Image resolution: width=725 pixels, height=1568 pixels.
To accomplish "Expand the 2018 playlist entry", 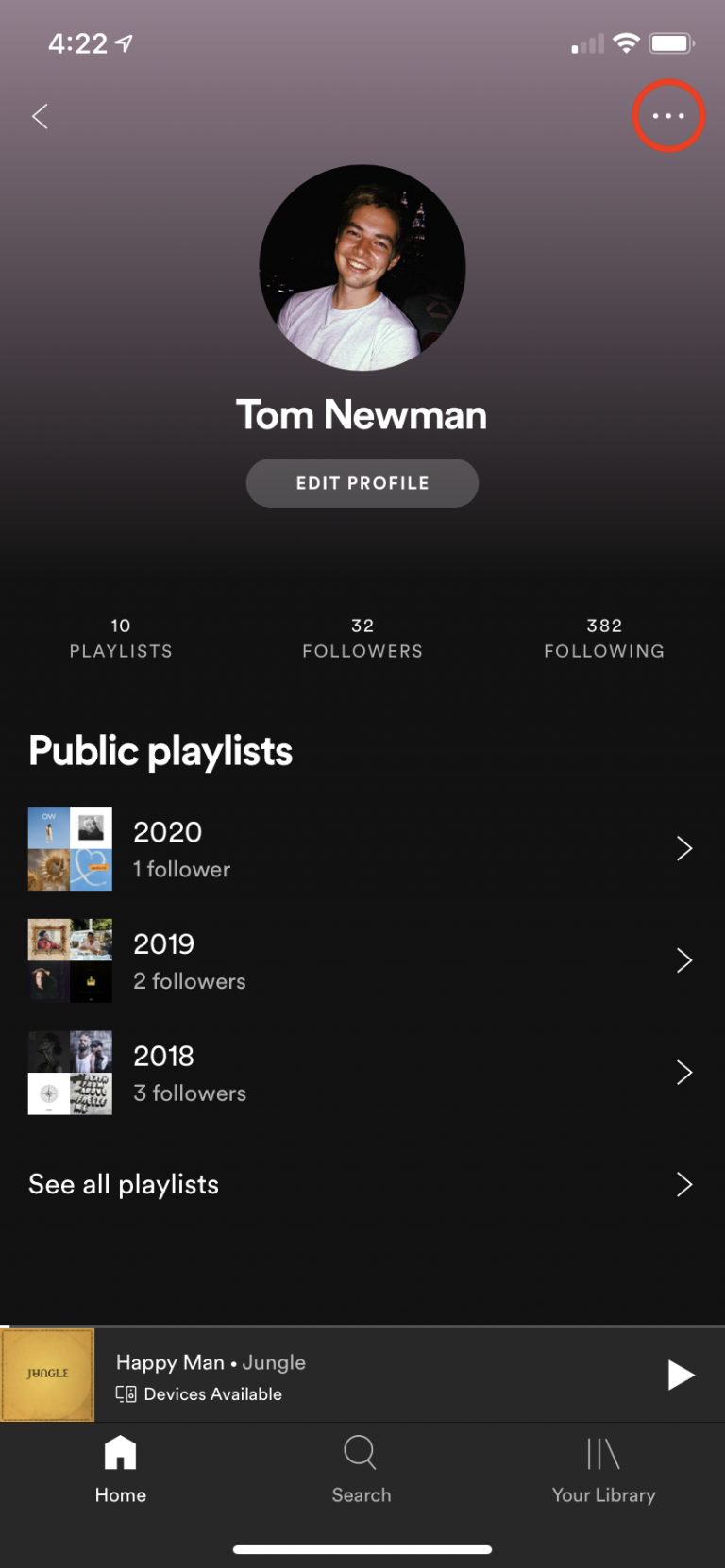I will point(684,1072).
